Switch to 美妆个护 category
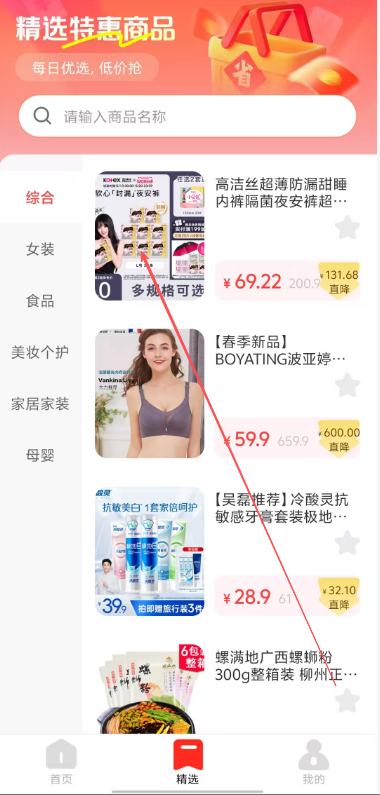This screenshot has width=380, height=795. [x=41, y=352]
